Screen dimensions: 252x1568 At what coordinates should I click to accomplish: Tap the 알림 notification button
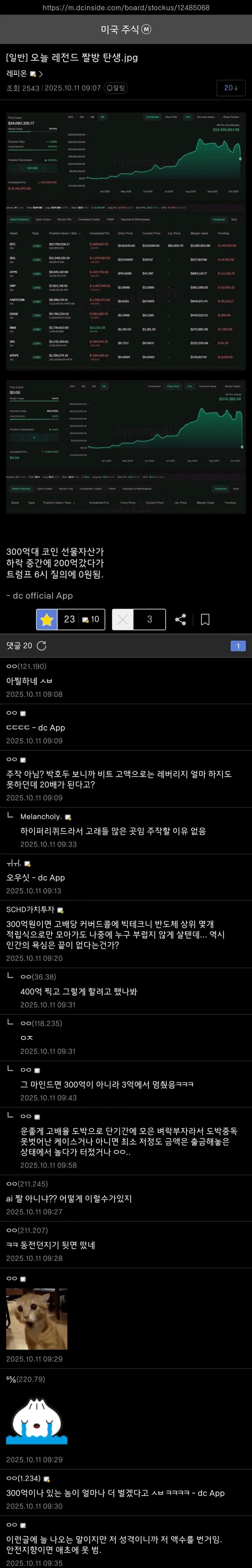(115, 88)
